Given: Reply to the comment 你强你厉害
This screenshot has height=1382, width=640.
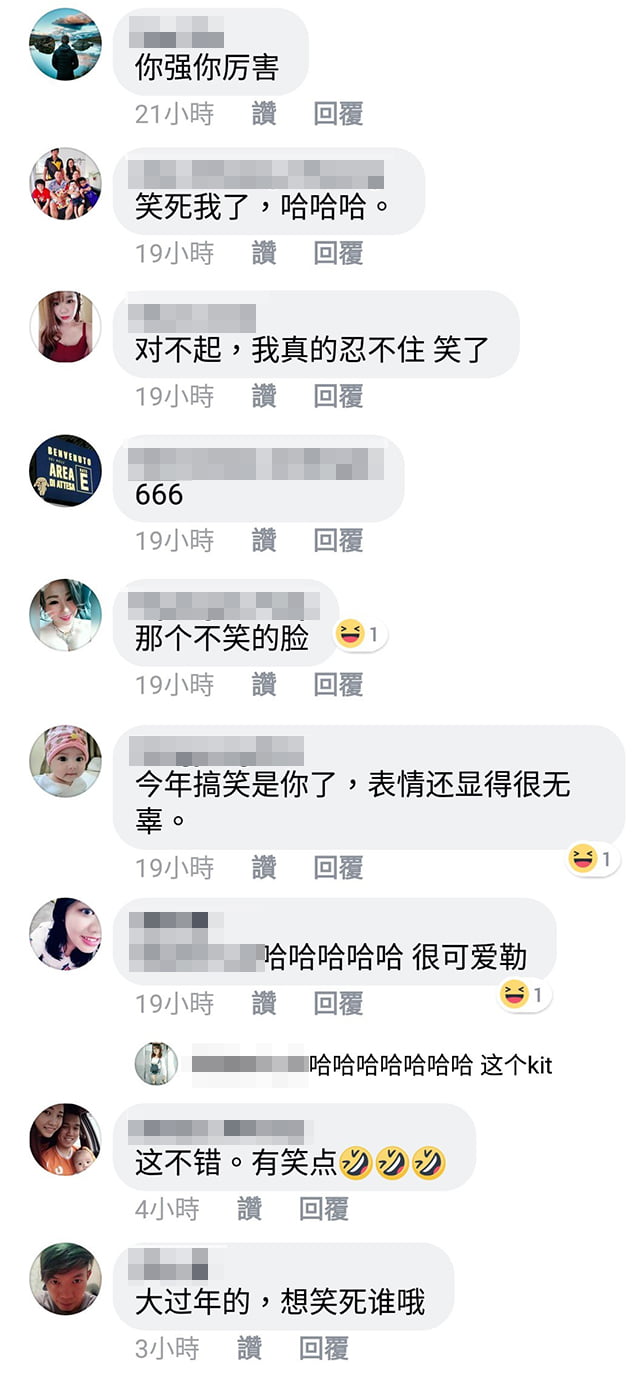Looking at the screenshot, I should [338, 114].
